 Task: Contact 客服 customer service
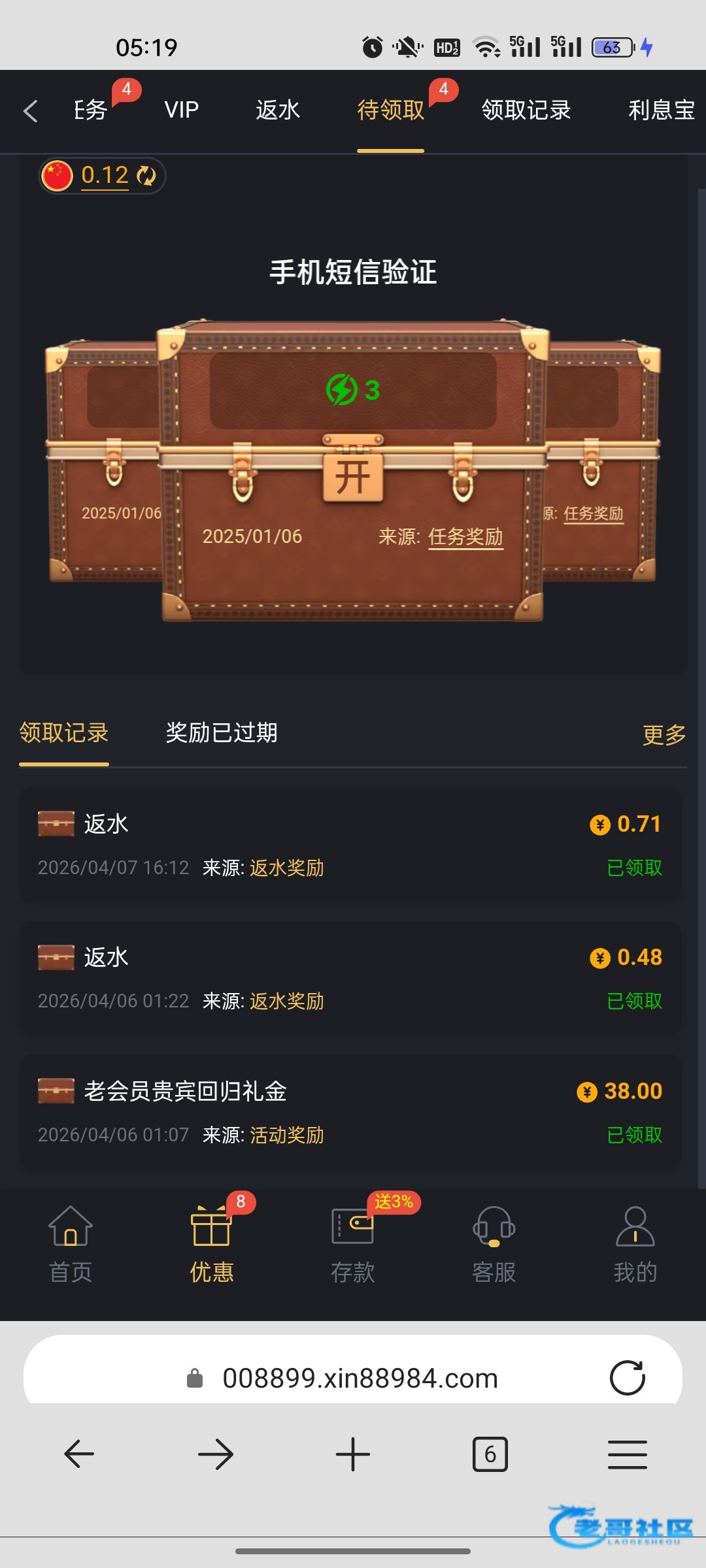click(494, 1244)
